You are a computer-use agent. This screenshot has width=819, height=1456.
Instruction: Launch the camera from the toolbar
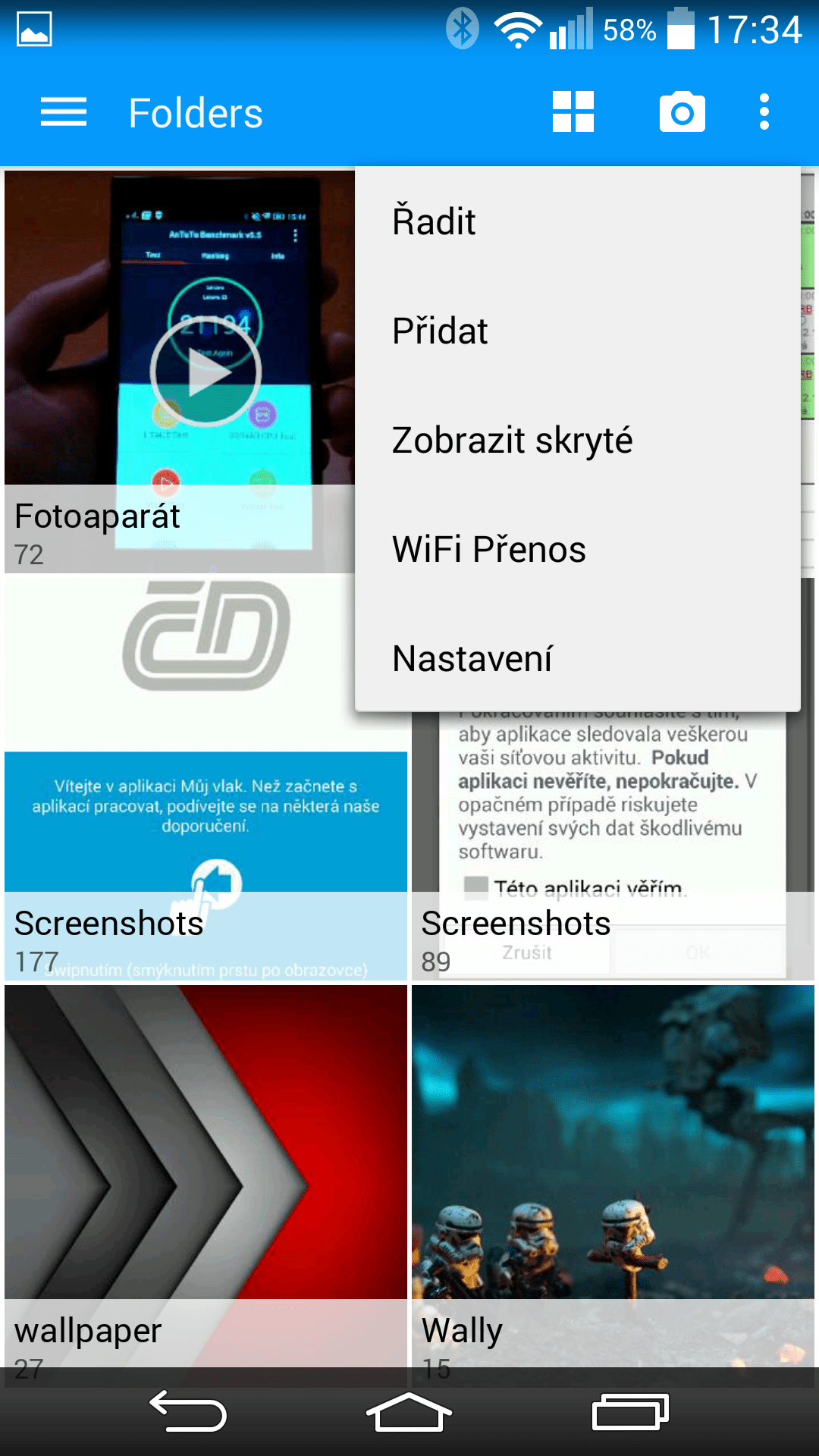(682, 112)
